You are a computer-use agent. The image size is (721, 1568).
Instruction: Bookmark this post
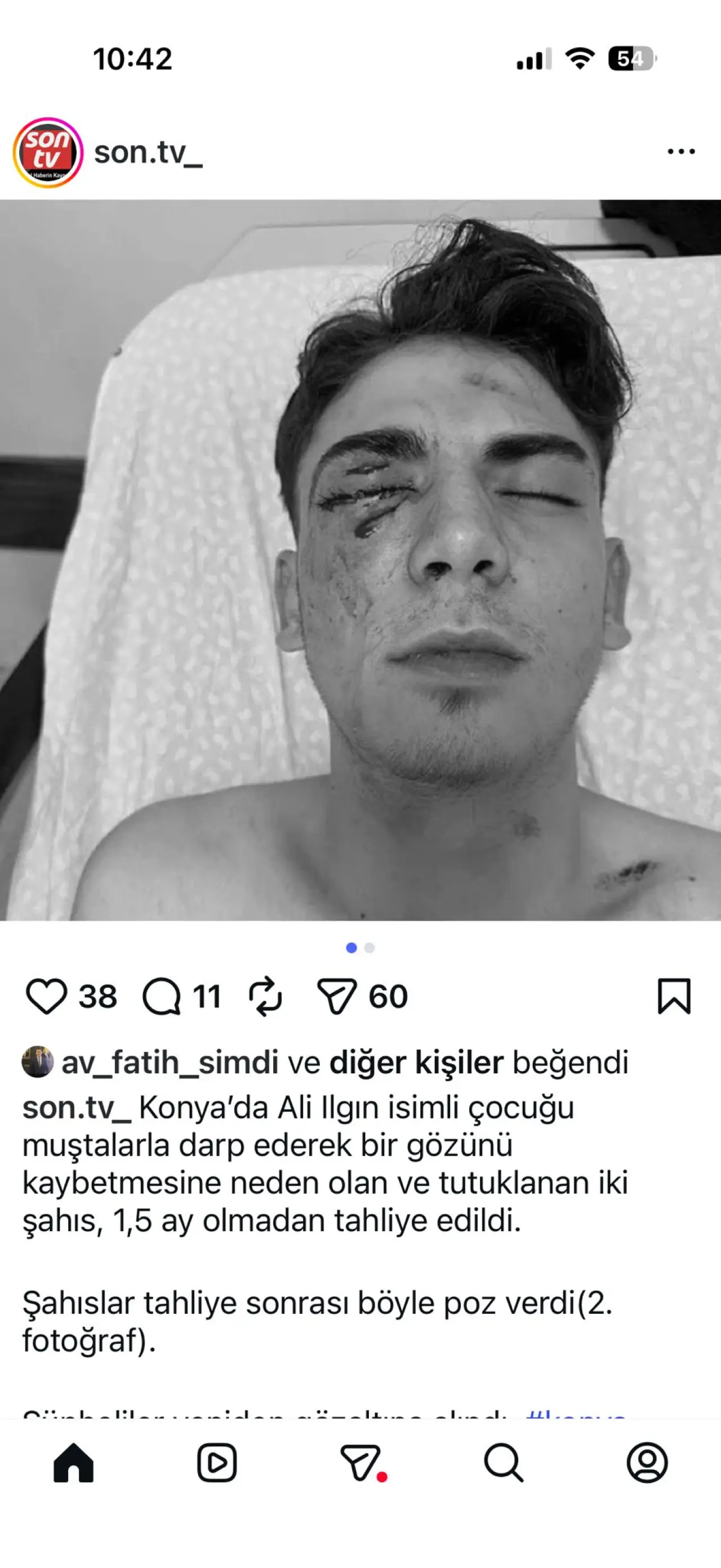(674, 997)
